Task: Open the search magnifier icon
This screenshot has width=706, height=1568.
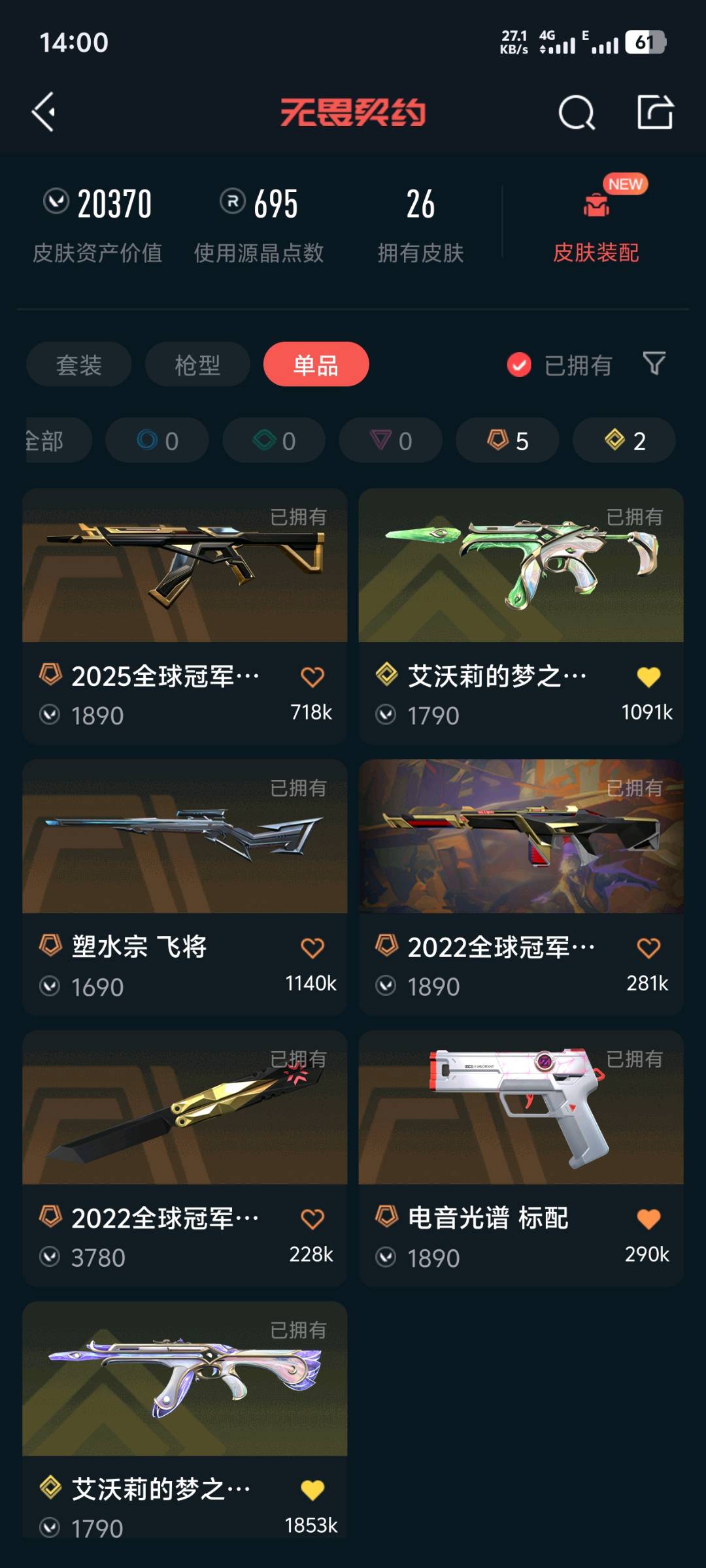Action: tap(577, 113)
